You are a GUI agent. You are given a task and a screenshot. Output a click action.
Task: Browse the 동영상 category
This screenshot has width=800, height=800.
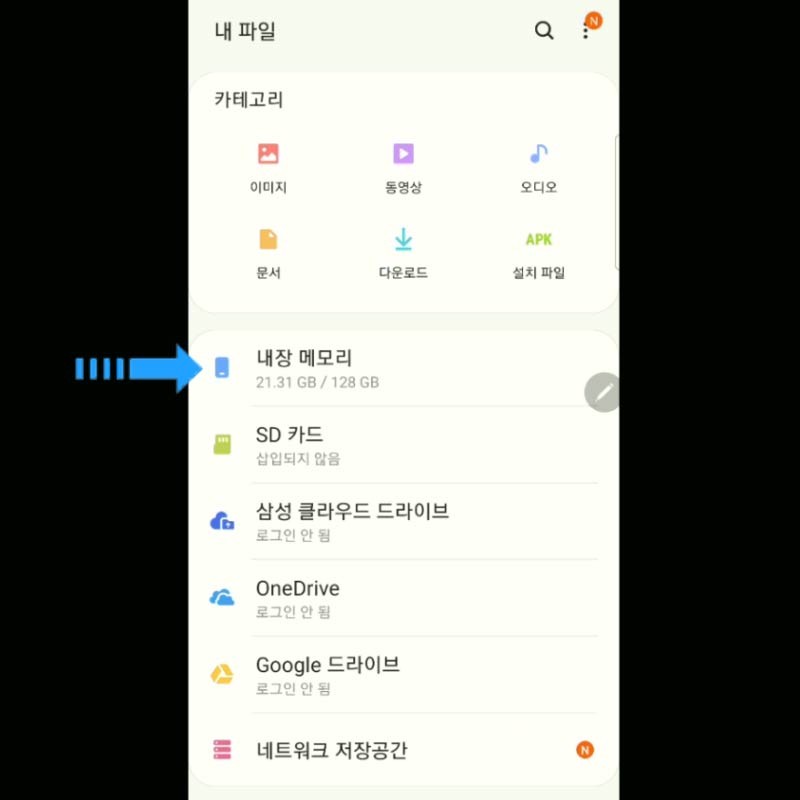[403, 167]
